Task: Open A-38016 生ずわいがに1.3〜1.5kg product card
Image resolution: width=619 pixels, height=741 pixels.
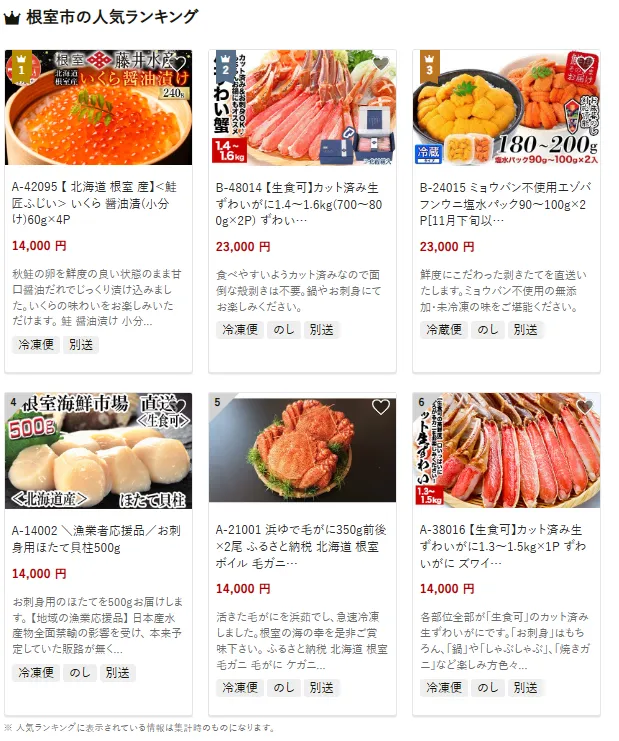Action: (506, 540)
